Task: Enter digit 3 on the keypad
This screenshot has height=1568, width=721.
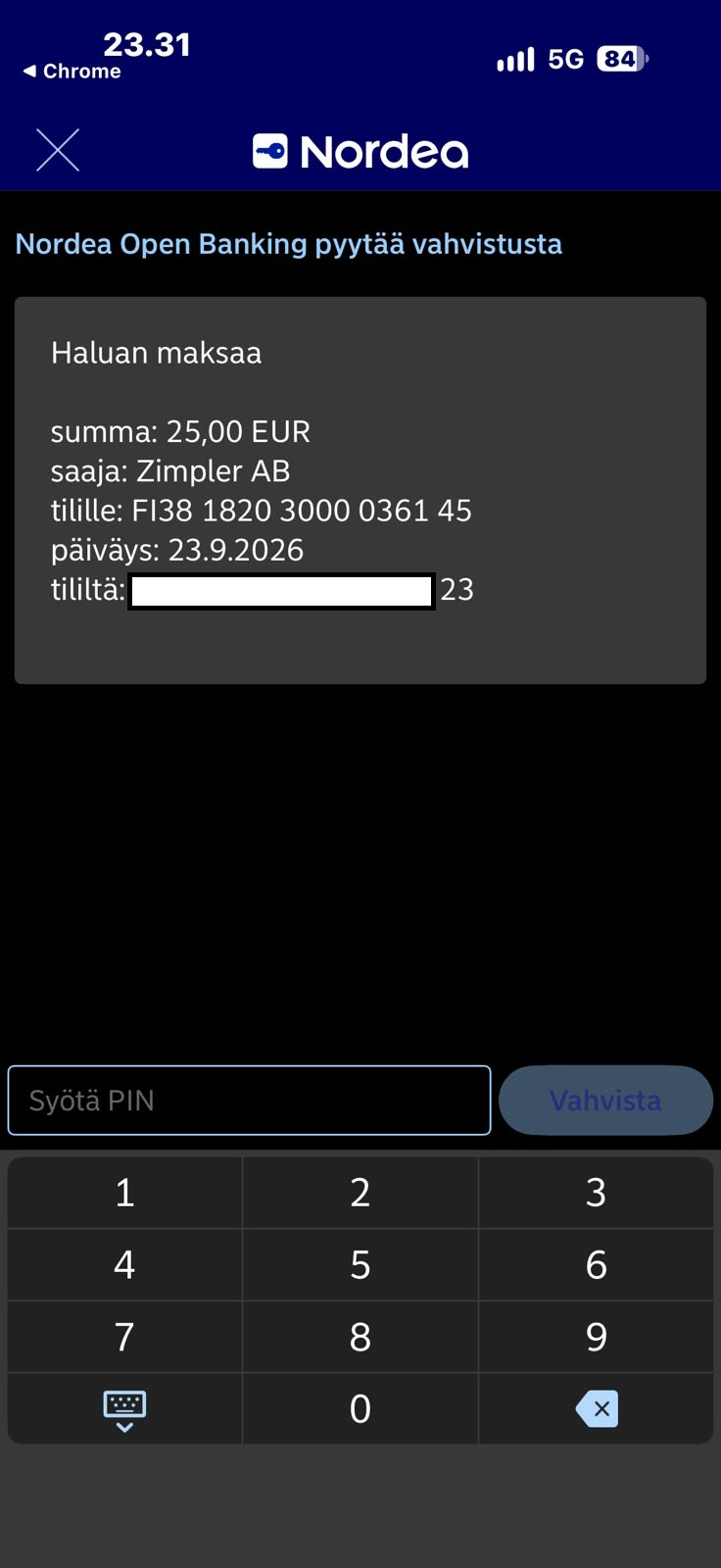Action: 596,1193
